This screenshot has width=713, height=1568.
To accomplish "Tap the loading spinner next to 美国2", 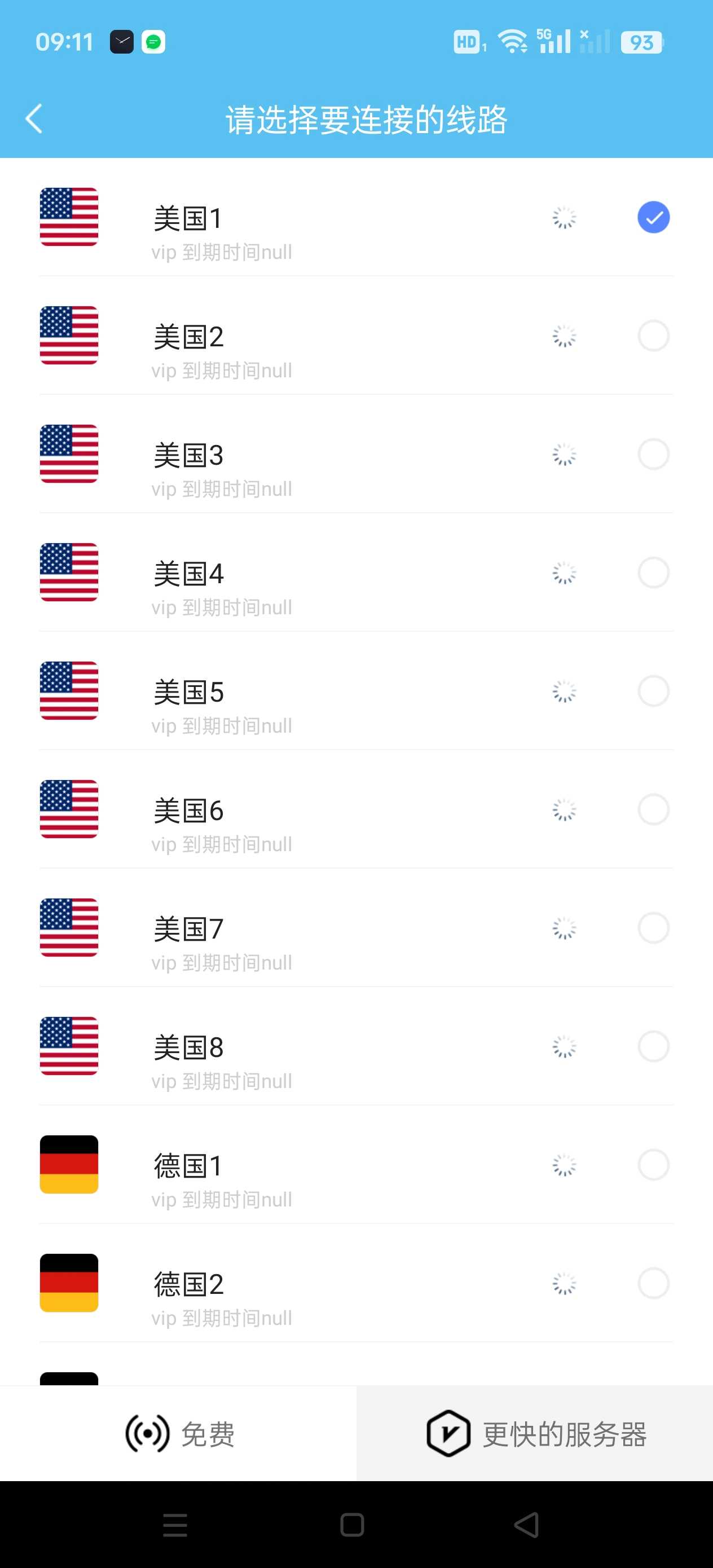I will coord(564,336).
